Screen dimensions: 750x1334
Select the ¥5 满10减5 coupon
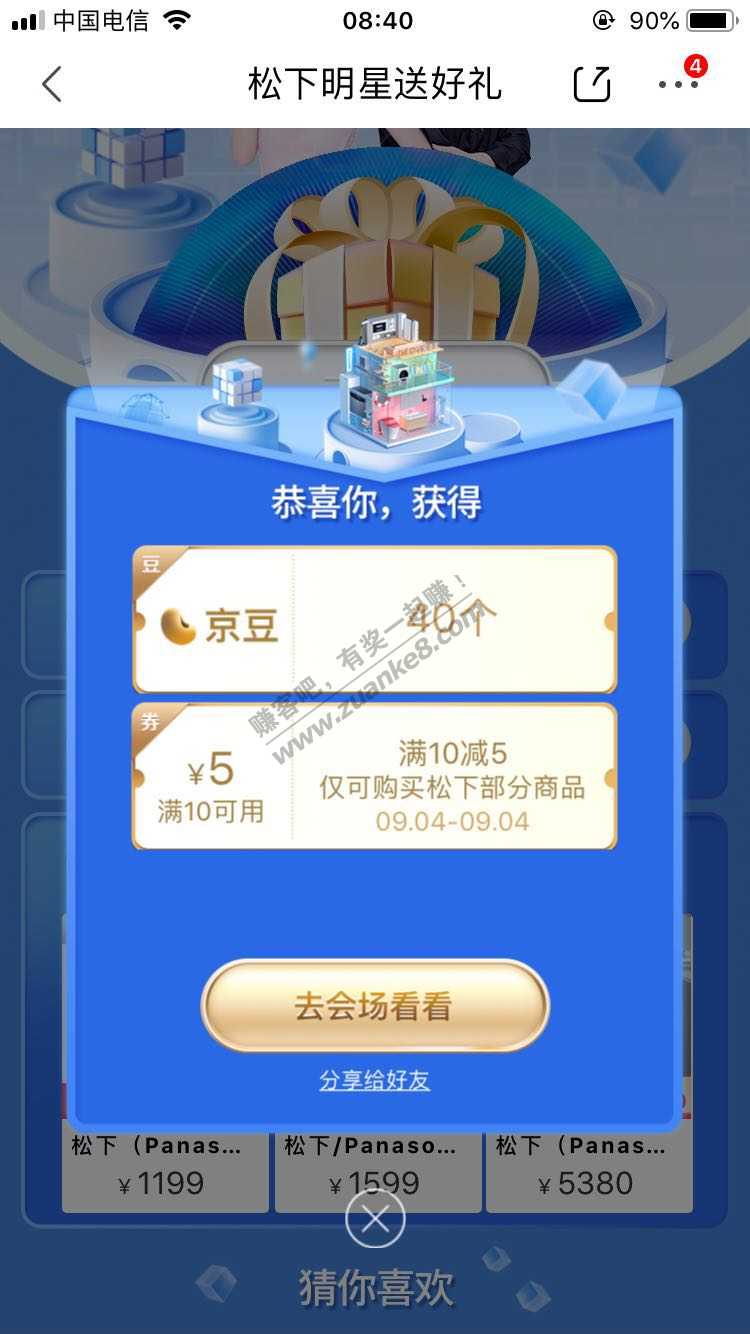coord(375,777)
